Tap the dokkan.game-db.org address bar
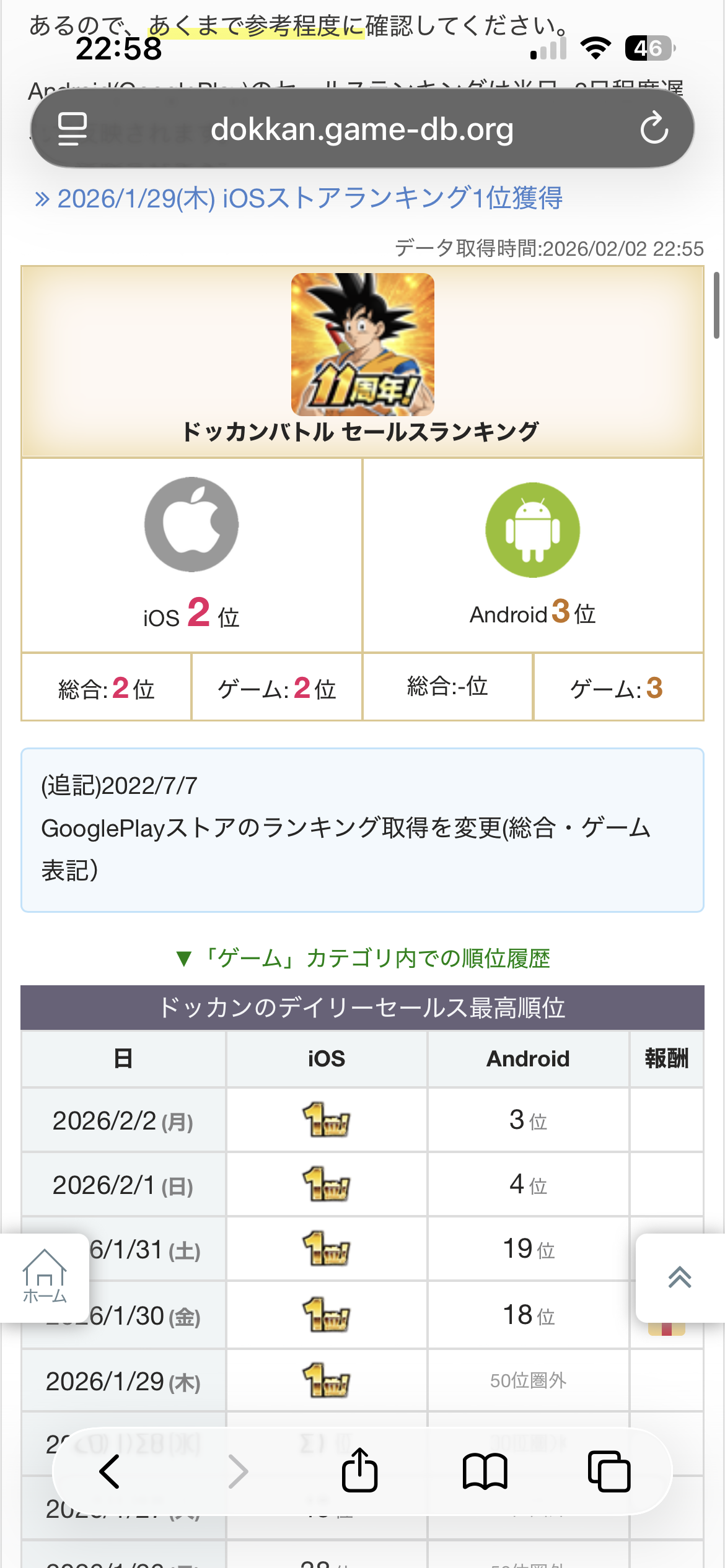The width and height of the screenshot is (725, 1568). point(362,129)
